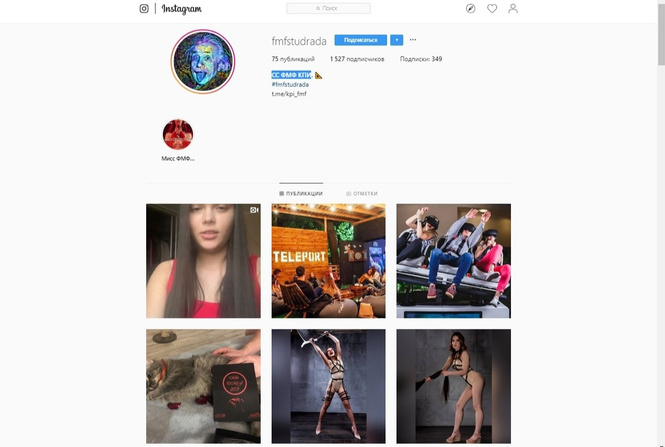
Task: Open the TELEPORT post
Action: [x=328, y=261]
